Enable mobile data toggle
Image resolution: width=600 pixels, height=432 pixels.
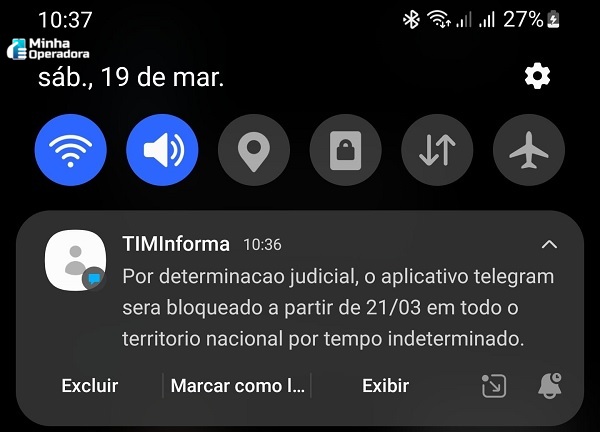tap(437, 151)
